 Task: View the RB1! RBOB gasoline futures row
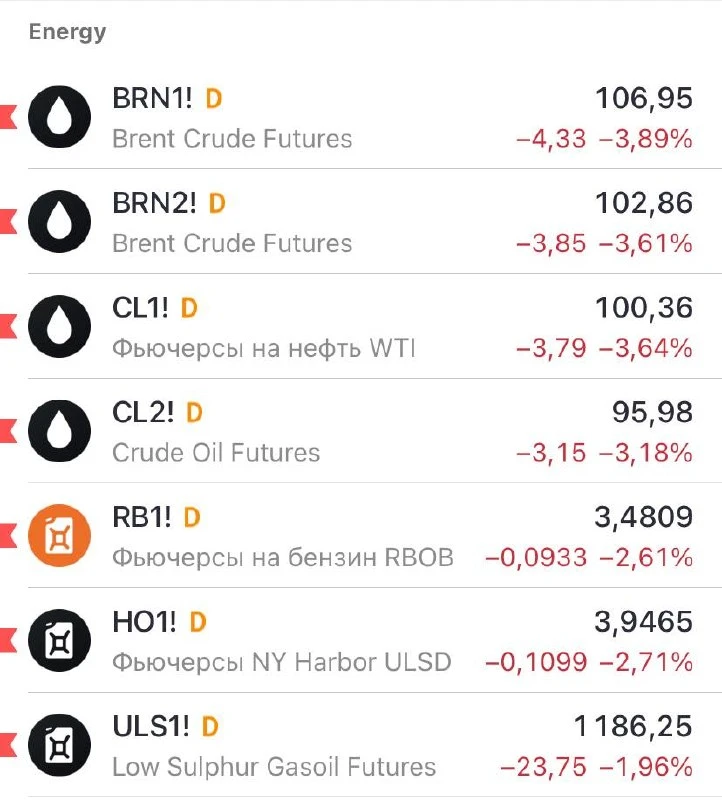361,536
